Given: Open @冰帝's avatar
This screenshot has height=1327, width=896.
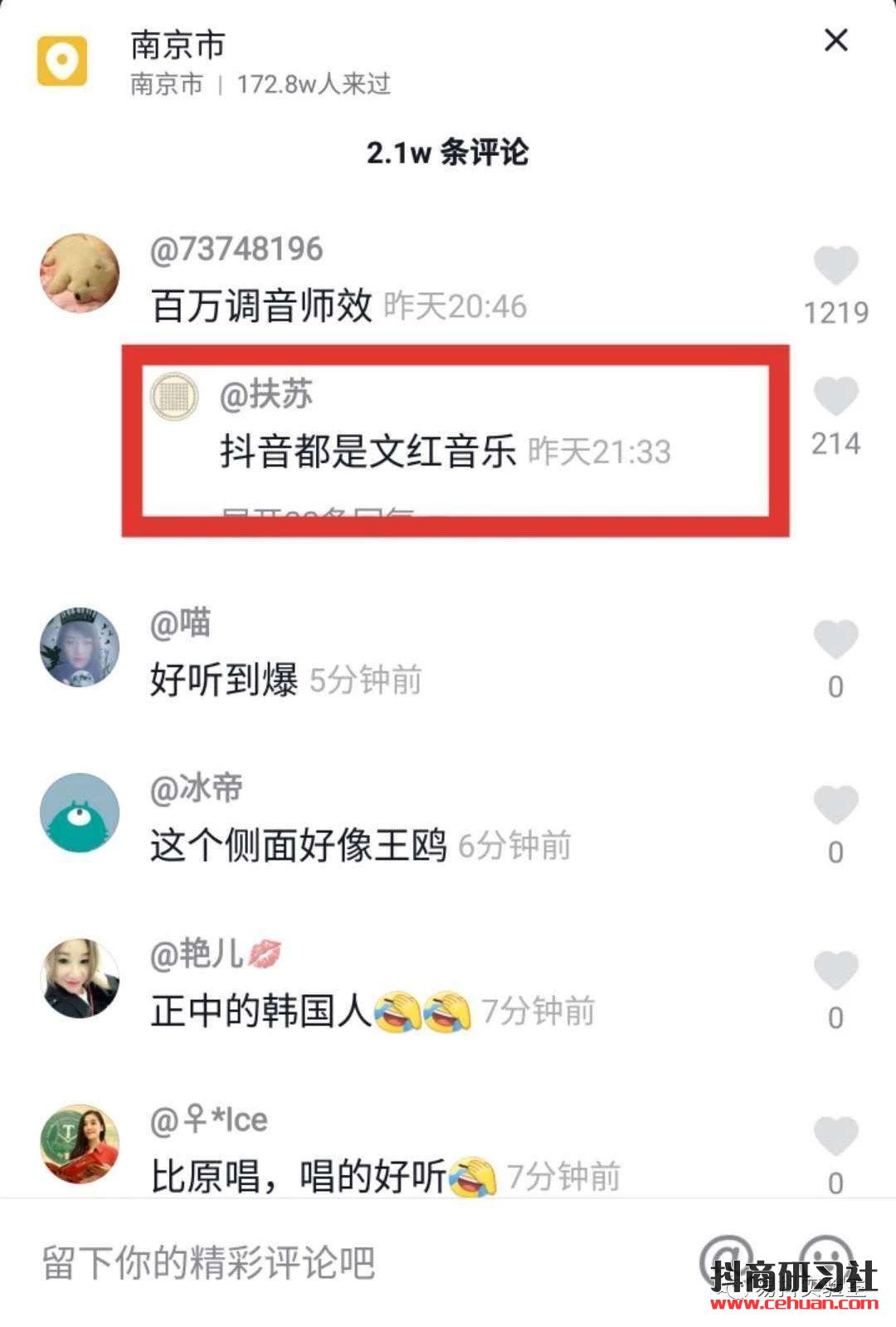Looking at the screenshot, I should tap(80, 812).
